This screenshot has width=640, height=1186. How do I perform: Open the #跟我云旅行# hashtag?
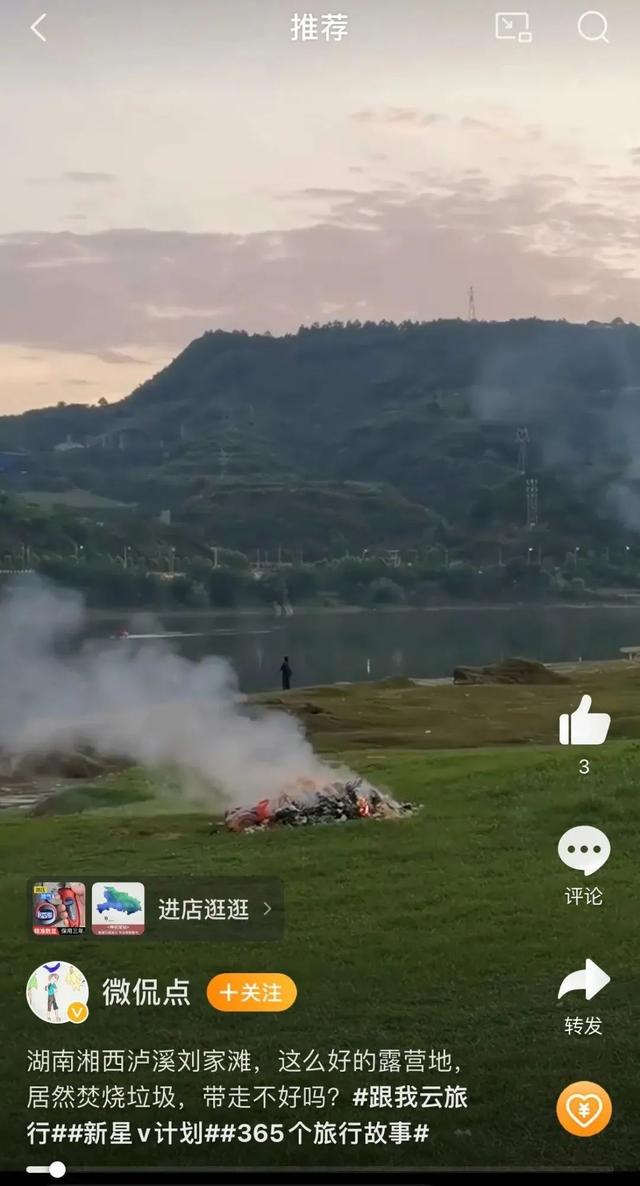pos(410,1097)
